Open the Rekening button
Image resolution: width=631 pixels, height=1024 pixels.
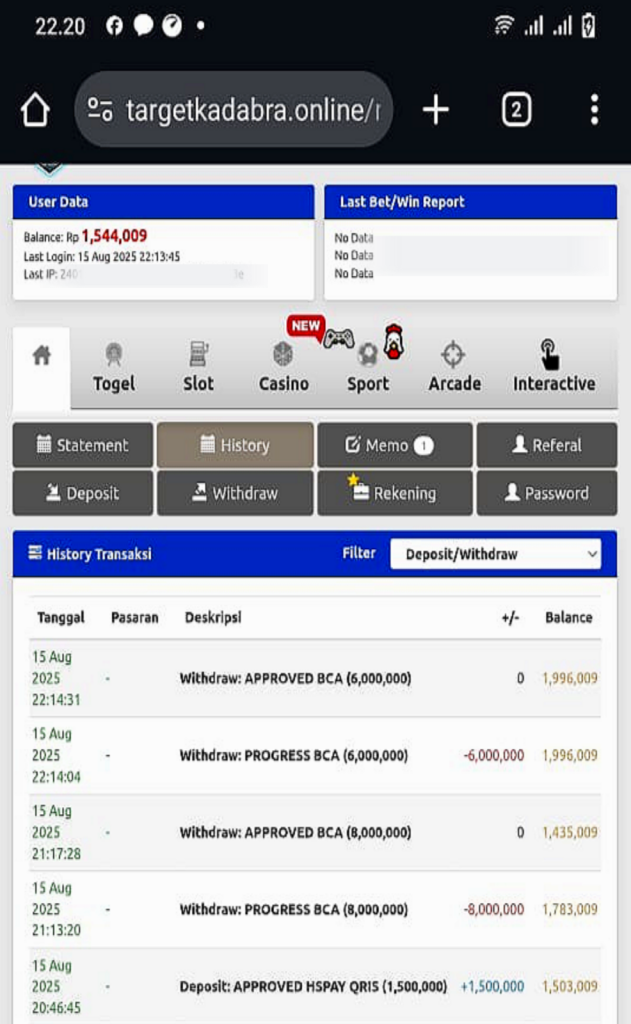pyautogui.click(x=394, y=493)
